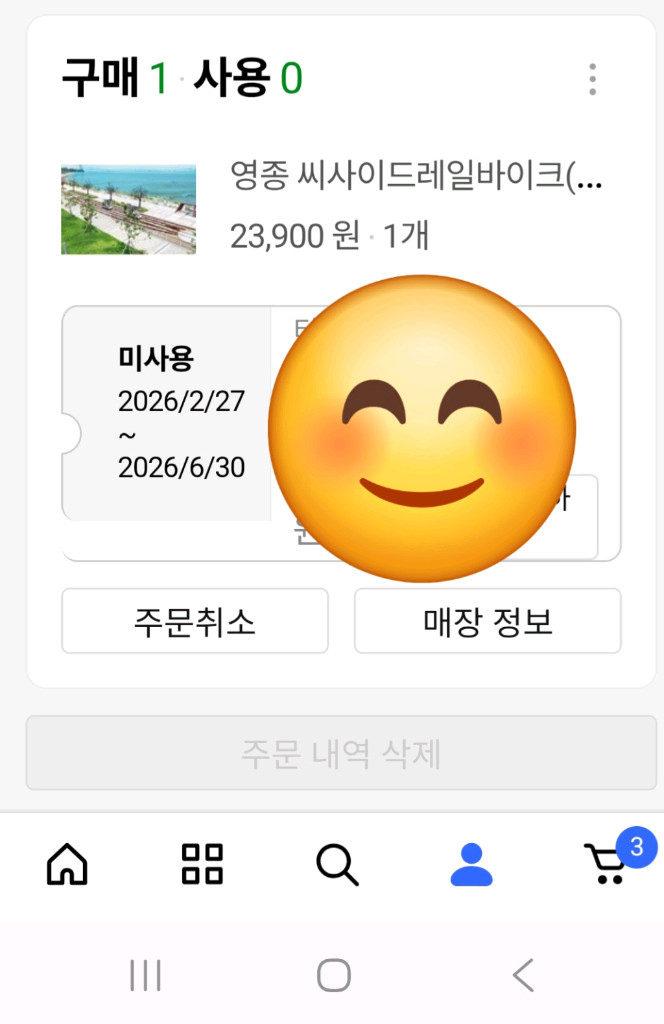The width and height of the screenshot is (664, 1024).
Task: Open the system recent apps
Action: (145, 975)
